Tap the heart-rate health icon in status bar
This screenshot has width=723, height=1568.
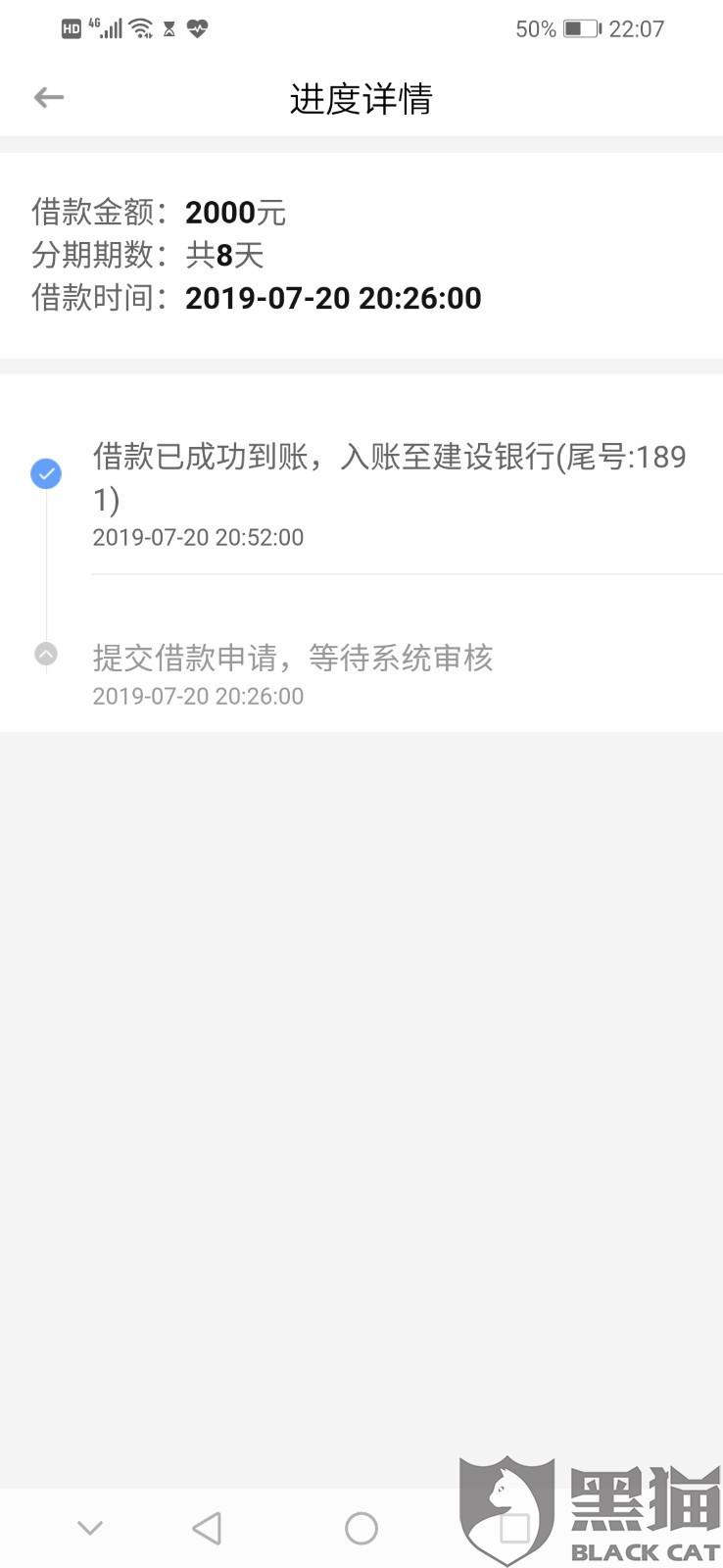point(197,28)
